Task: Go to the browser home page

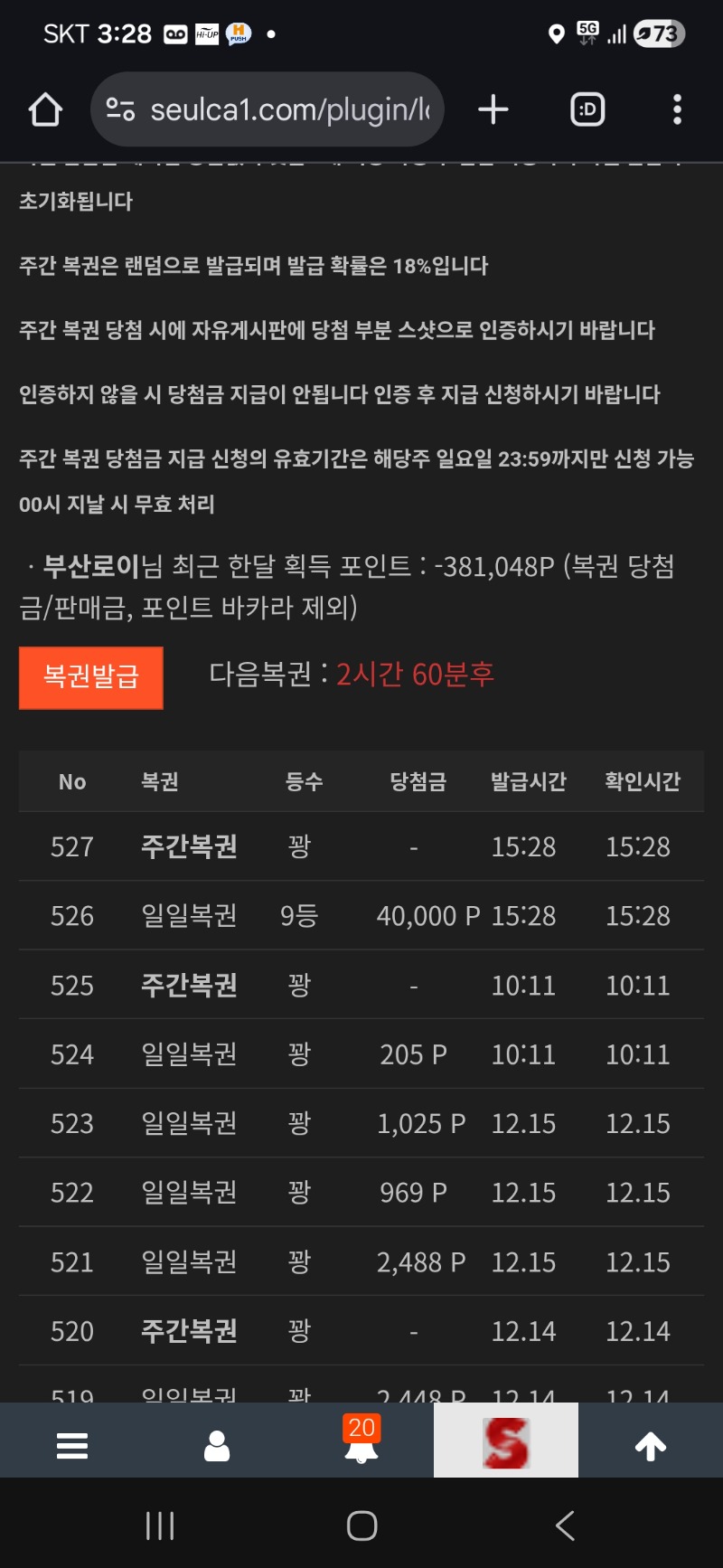Action: [45, 110]
